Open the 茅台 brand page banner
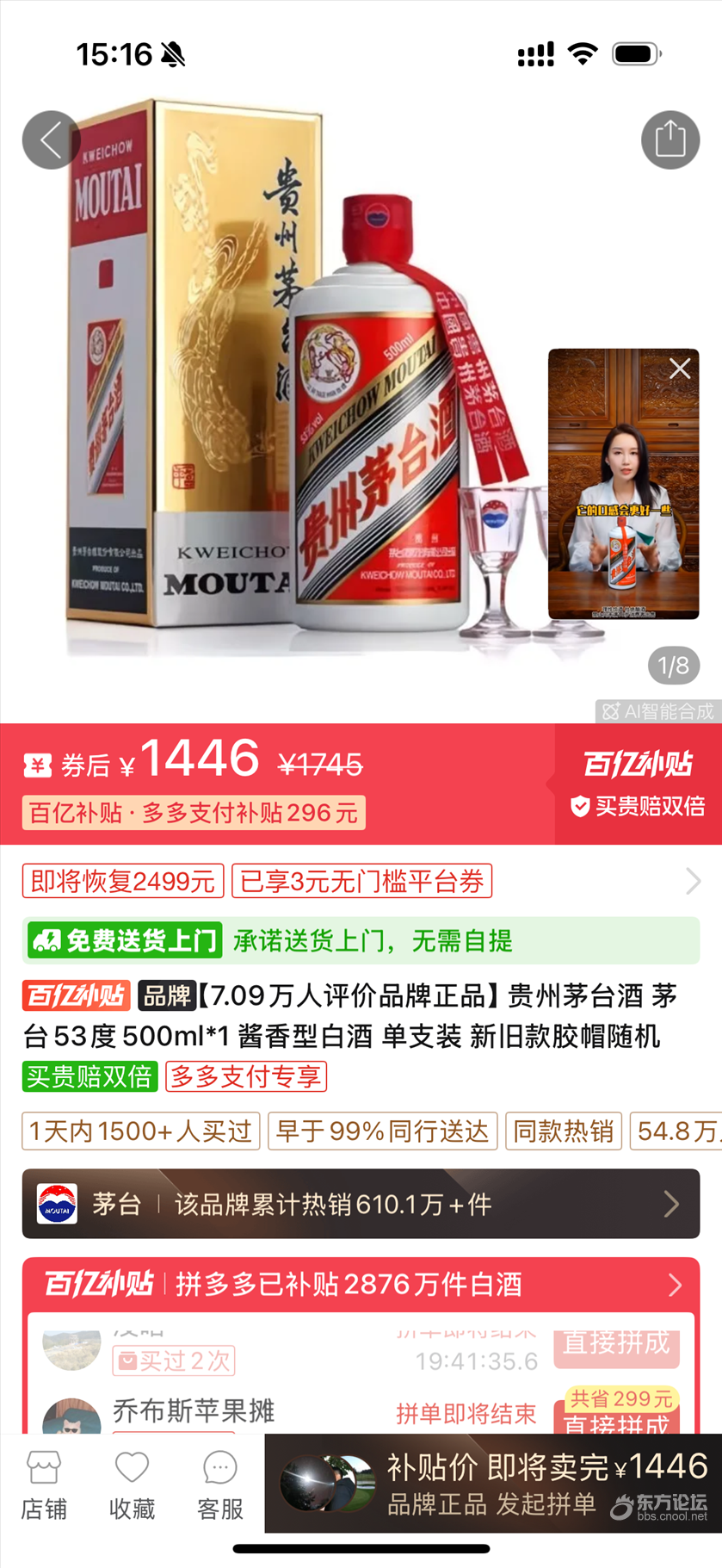This screenshot has height=1568, width=722. tap(361, 1203)
